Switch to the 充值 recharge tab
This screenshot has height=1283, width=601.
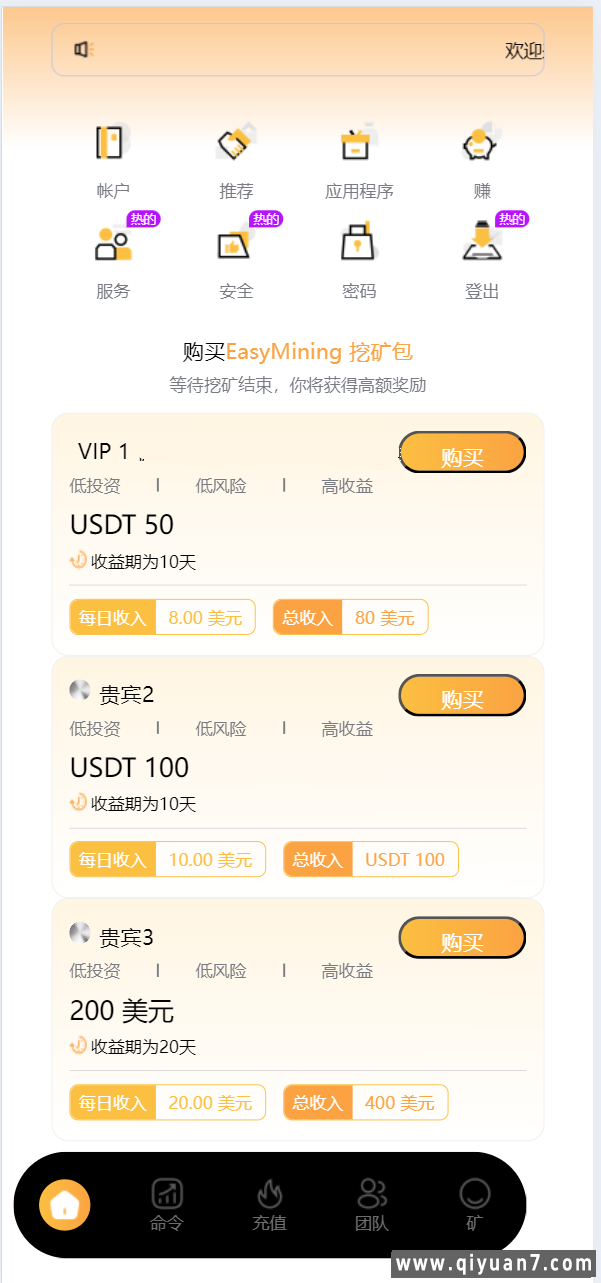click(x=269, y=1204)
